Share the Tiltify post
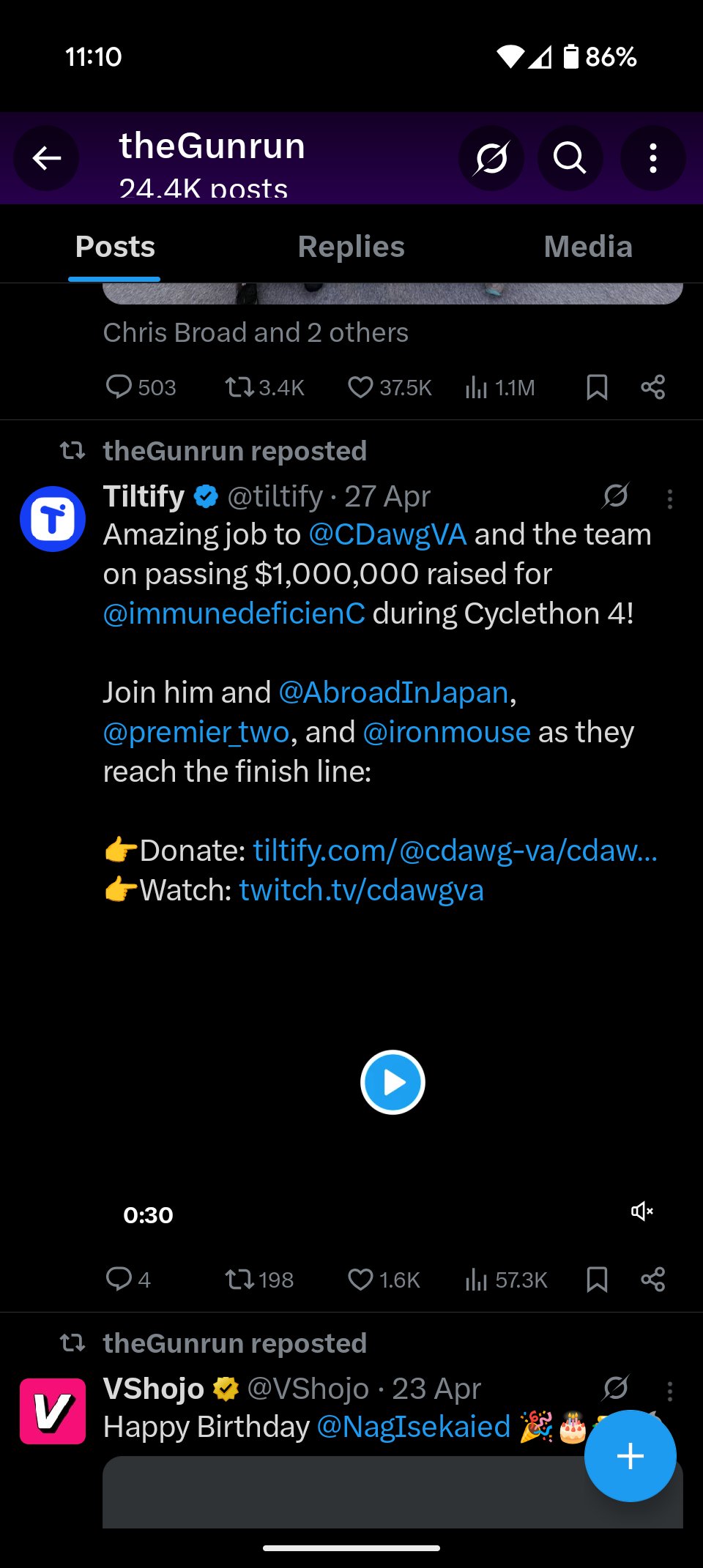 [x=652, y=1280]
